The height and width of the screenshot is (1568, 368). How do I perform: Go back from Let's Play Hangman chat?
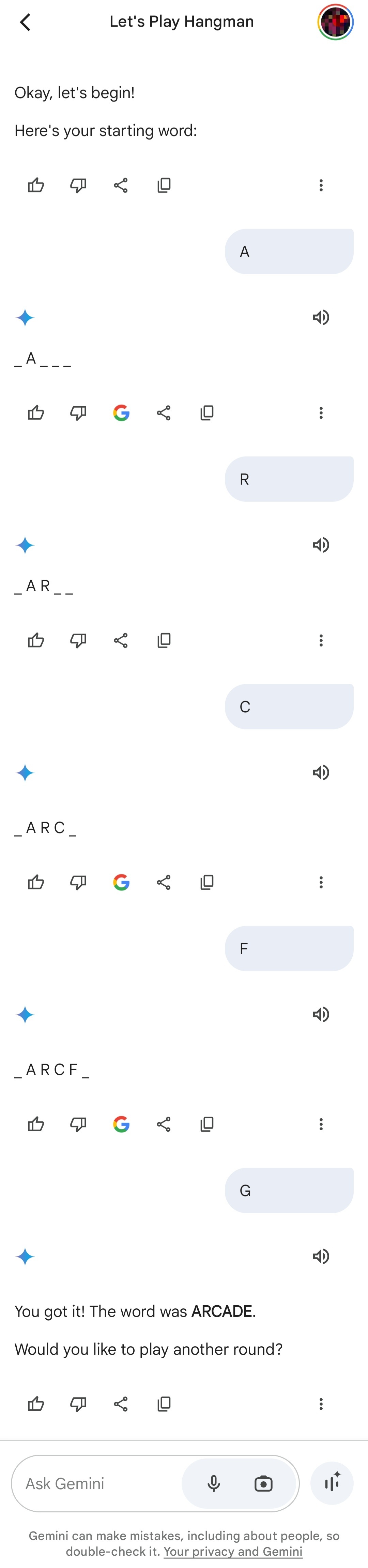[x=25, y=23]
